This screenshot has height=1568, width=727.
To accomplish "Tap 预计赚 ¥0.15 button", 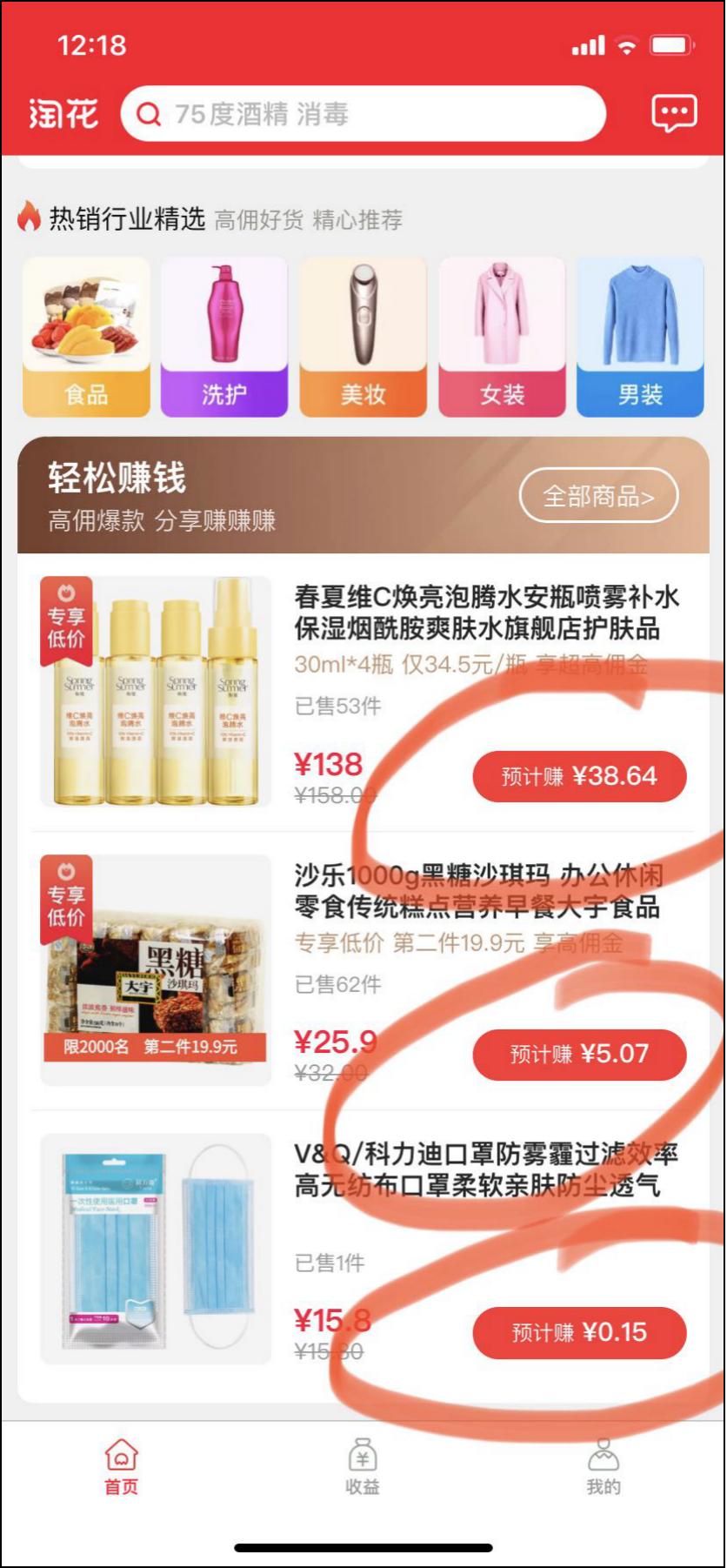I will [x=579, y=1332].
